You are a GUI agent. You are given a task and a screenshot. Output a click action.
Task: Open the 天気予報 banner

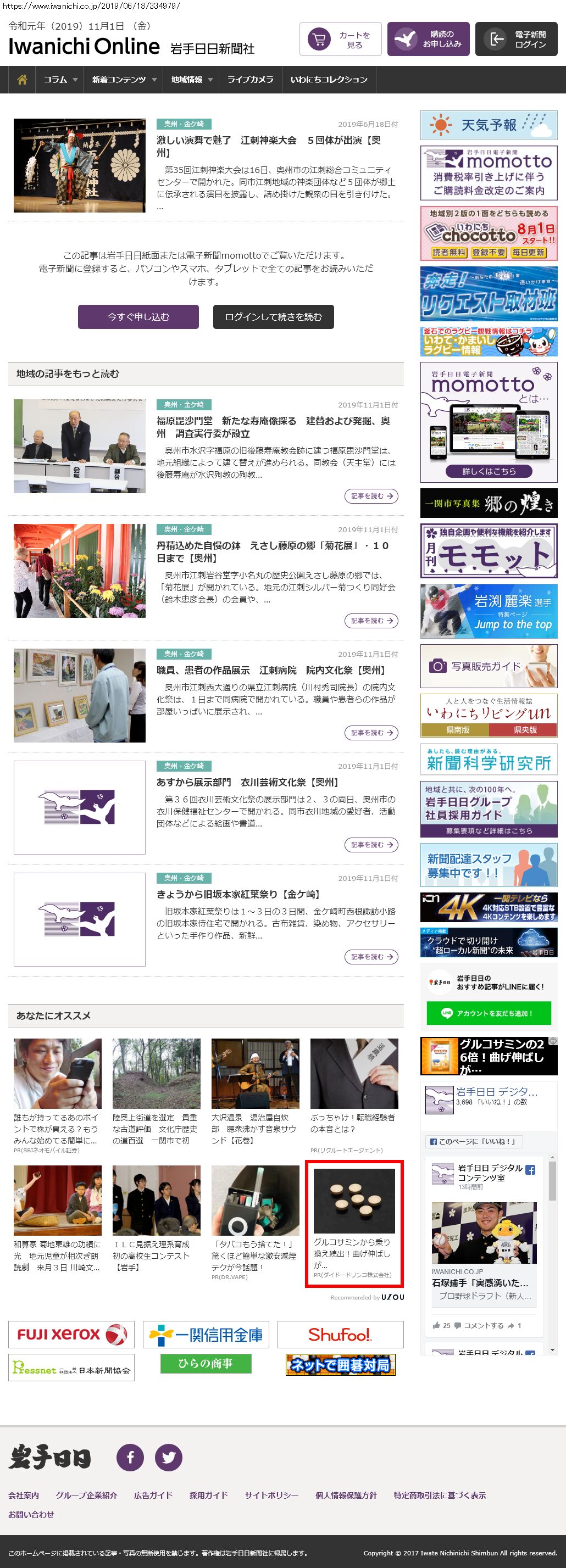click(489, 125)
